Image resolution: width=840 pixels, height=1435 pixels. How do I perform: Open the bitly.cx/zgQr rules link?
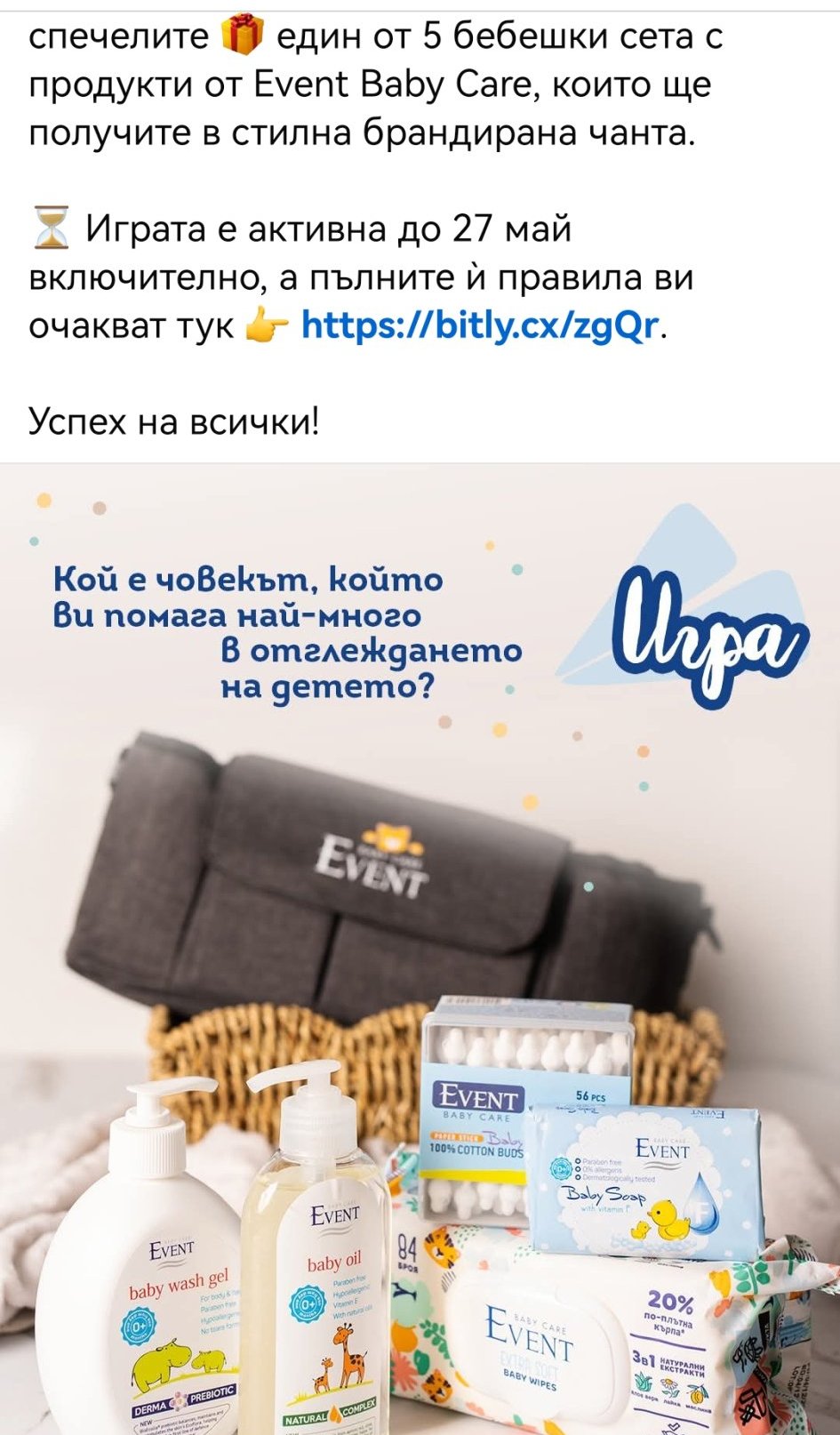tap(481, 326)
